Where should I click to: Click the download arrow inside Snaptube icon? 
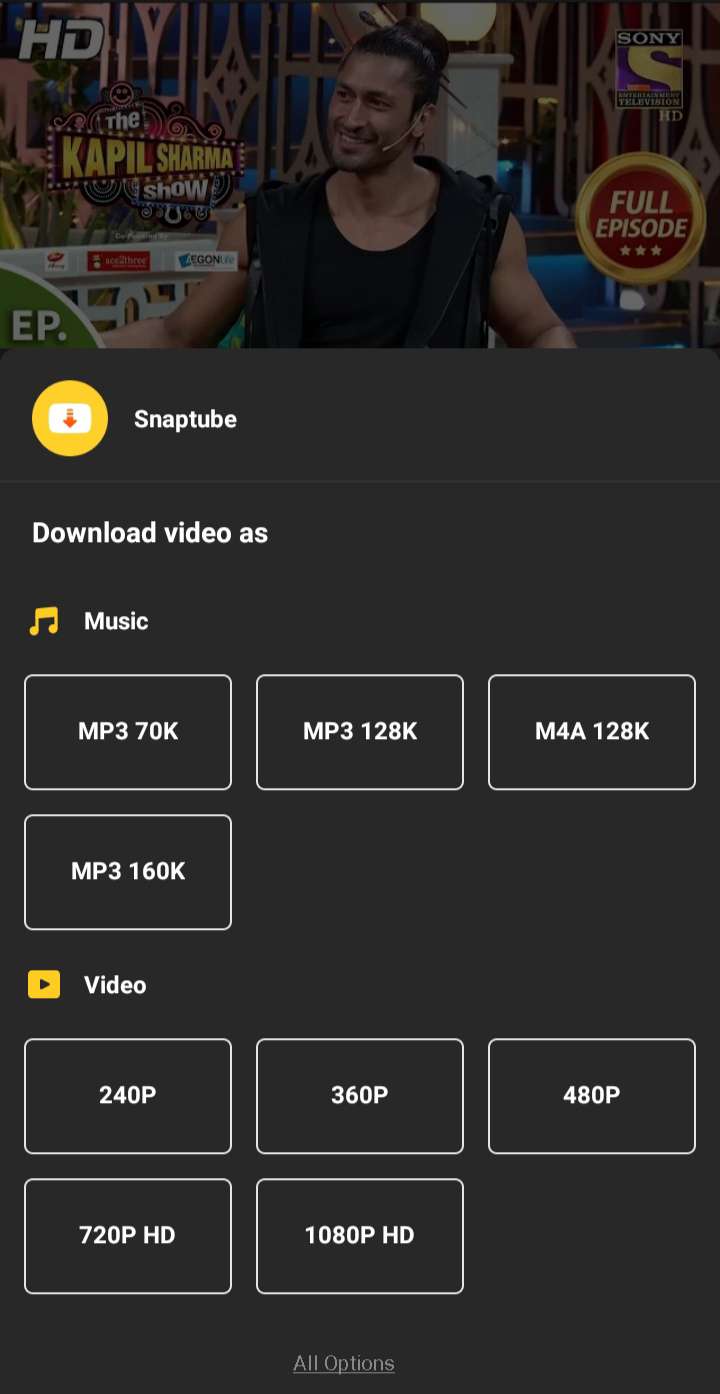coord(69,418)
